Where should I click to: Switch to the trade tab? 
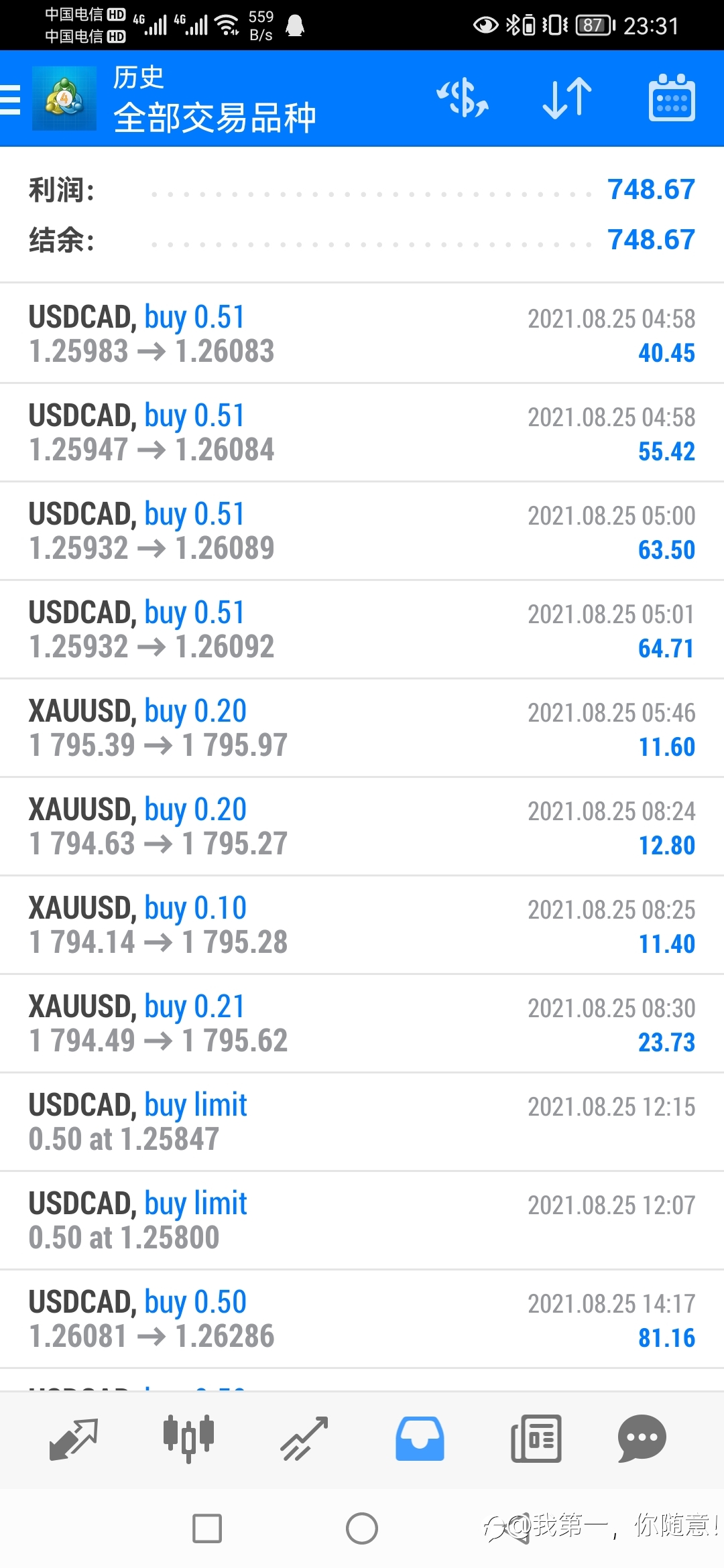point(304,1439)
